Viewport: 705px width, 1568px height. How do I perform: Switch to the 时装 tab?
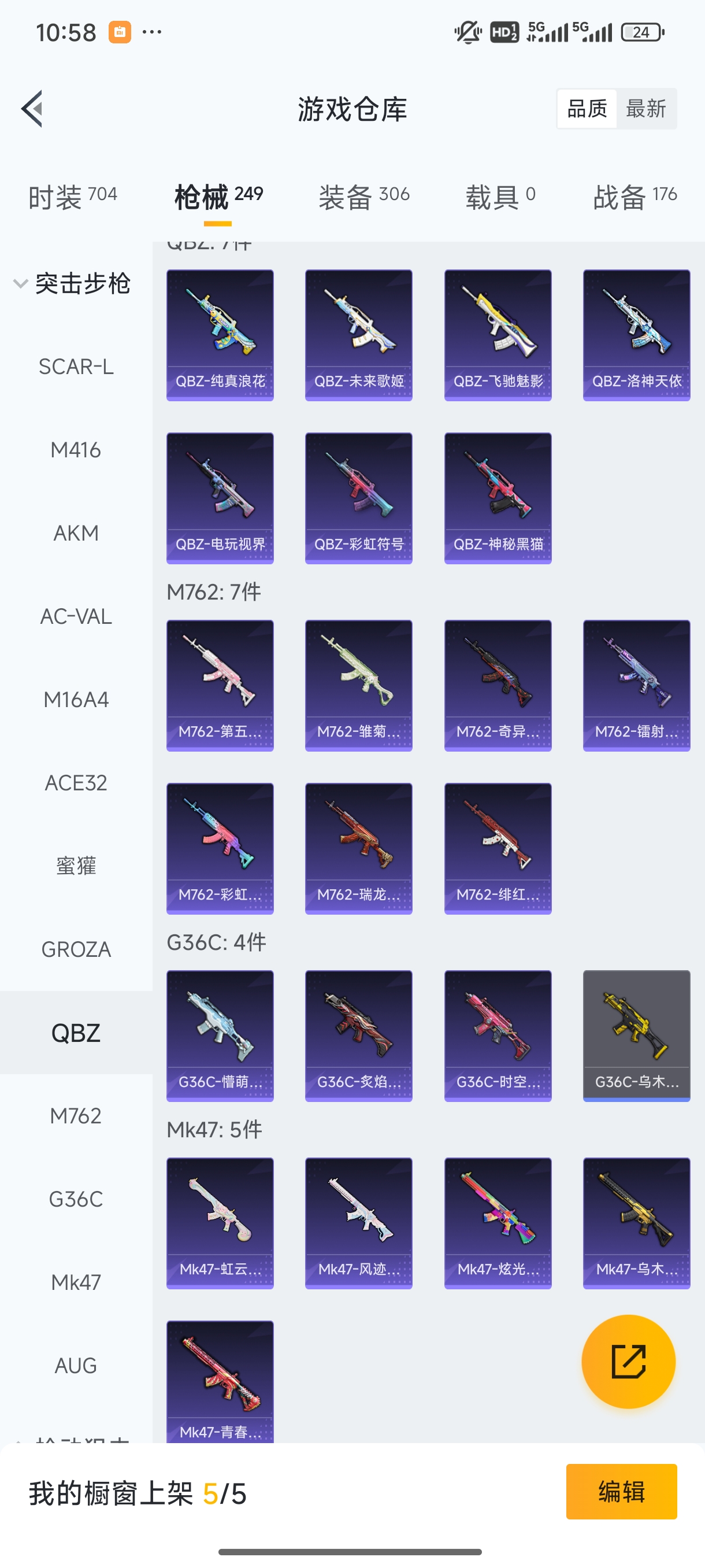coord(72,197)
